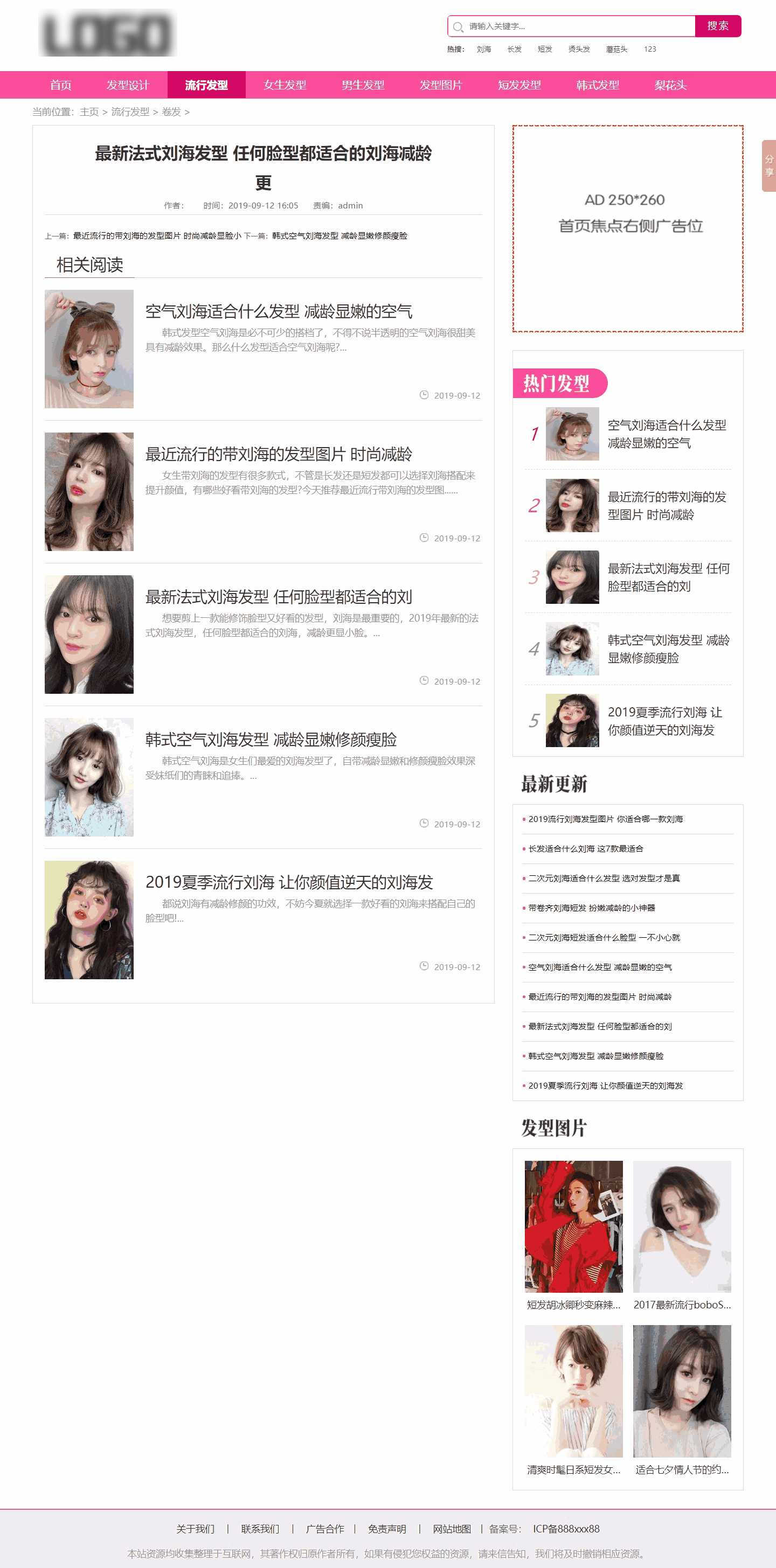
Task: Open the 梨花头 tab
Action: tap(670, 85)
